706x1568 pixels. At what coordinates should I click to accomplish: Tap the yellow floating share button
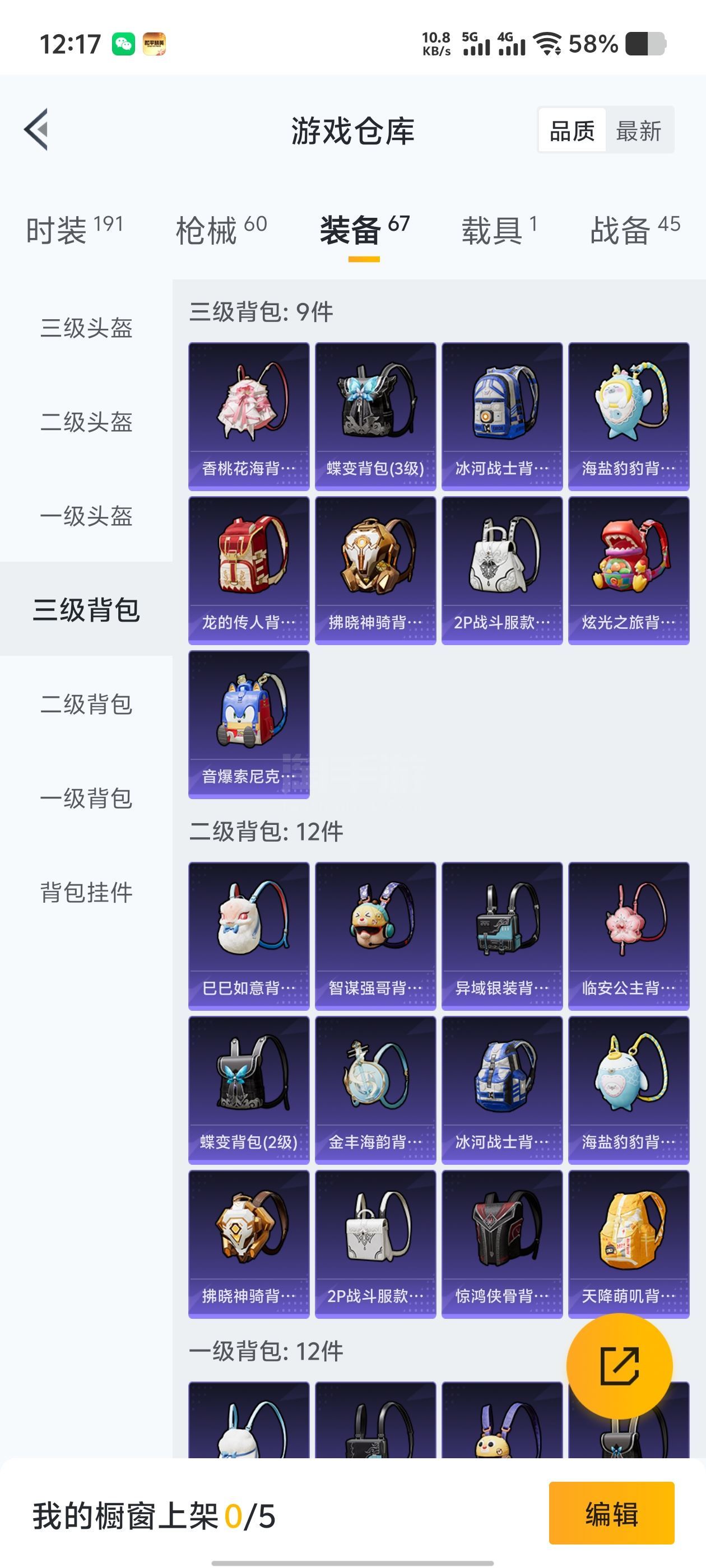tap(619, 1366)
